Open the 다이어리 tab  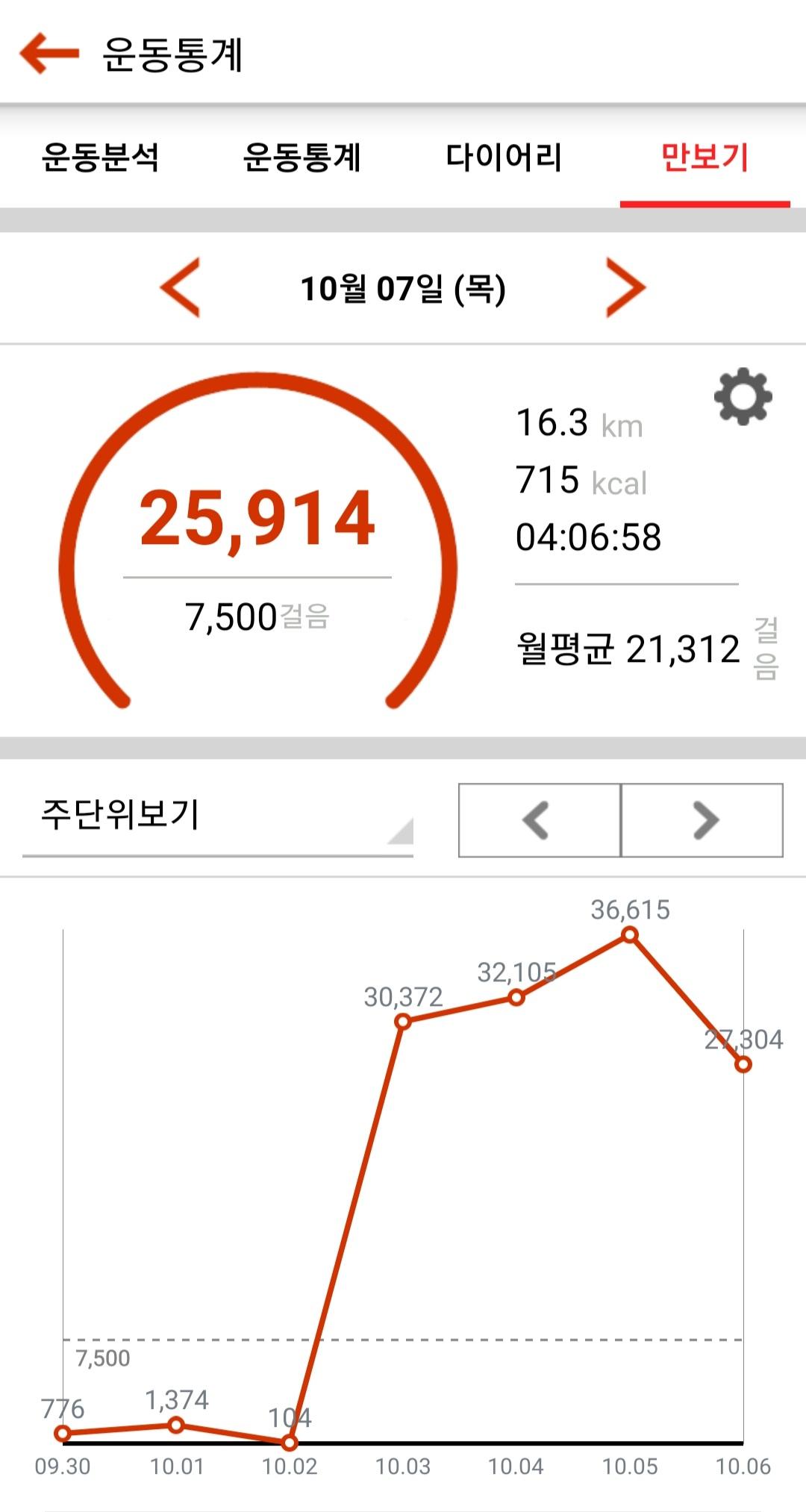pos(503,157)
